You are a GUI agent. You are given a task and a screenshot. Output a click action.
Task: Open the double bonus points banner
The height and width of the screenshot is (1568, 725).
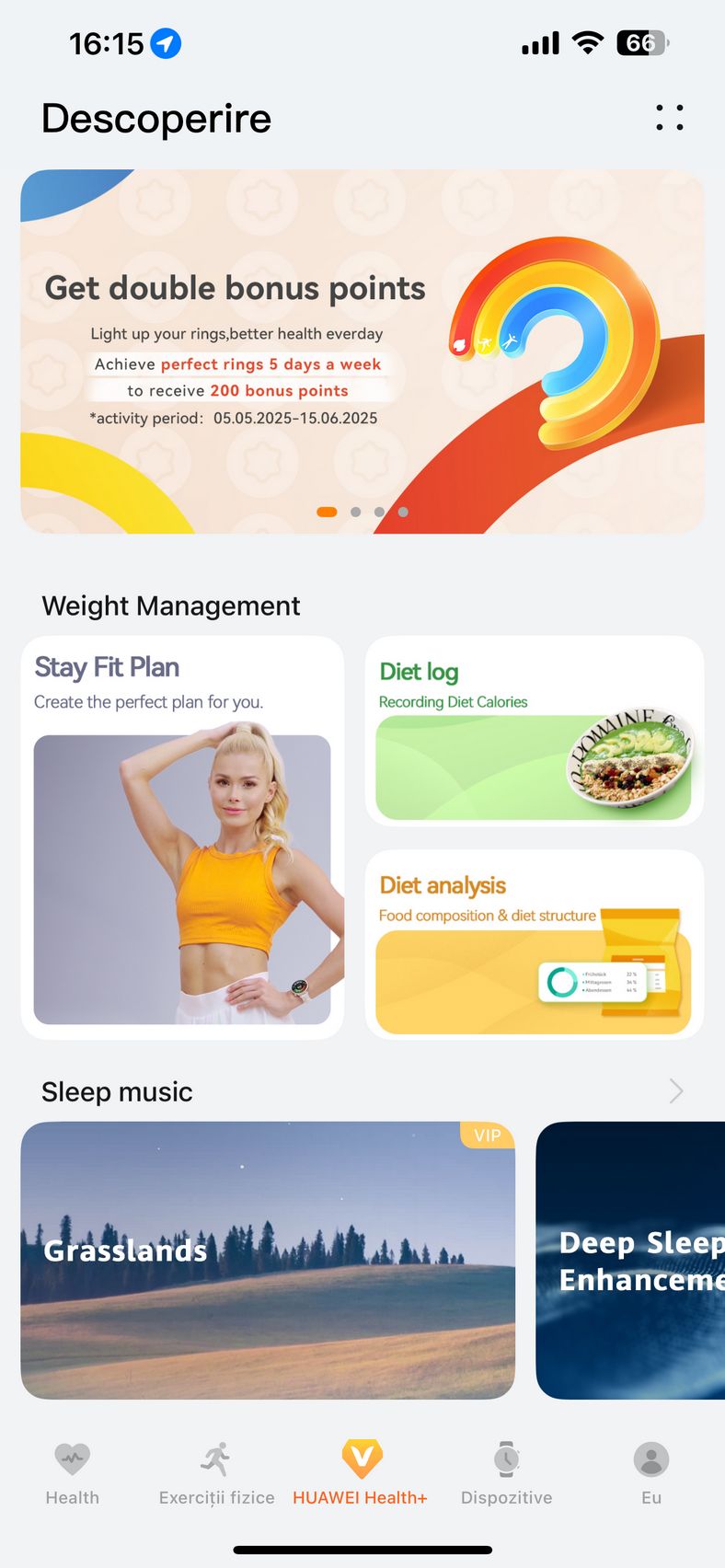coord(362,352)
